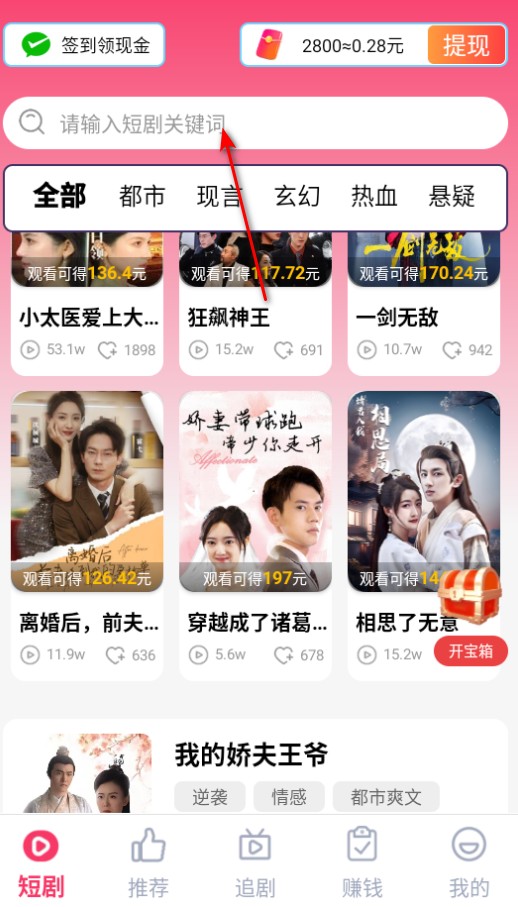Select the 全部 category tab
The height and width of the screenshot is (907, 518).
pos(60,196)
